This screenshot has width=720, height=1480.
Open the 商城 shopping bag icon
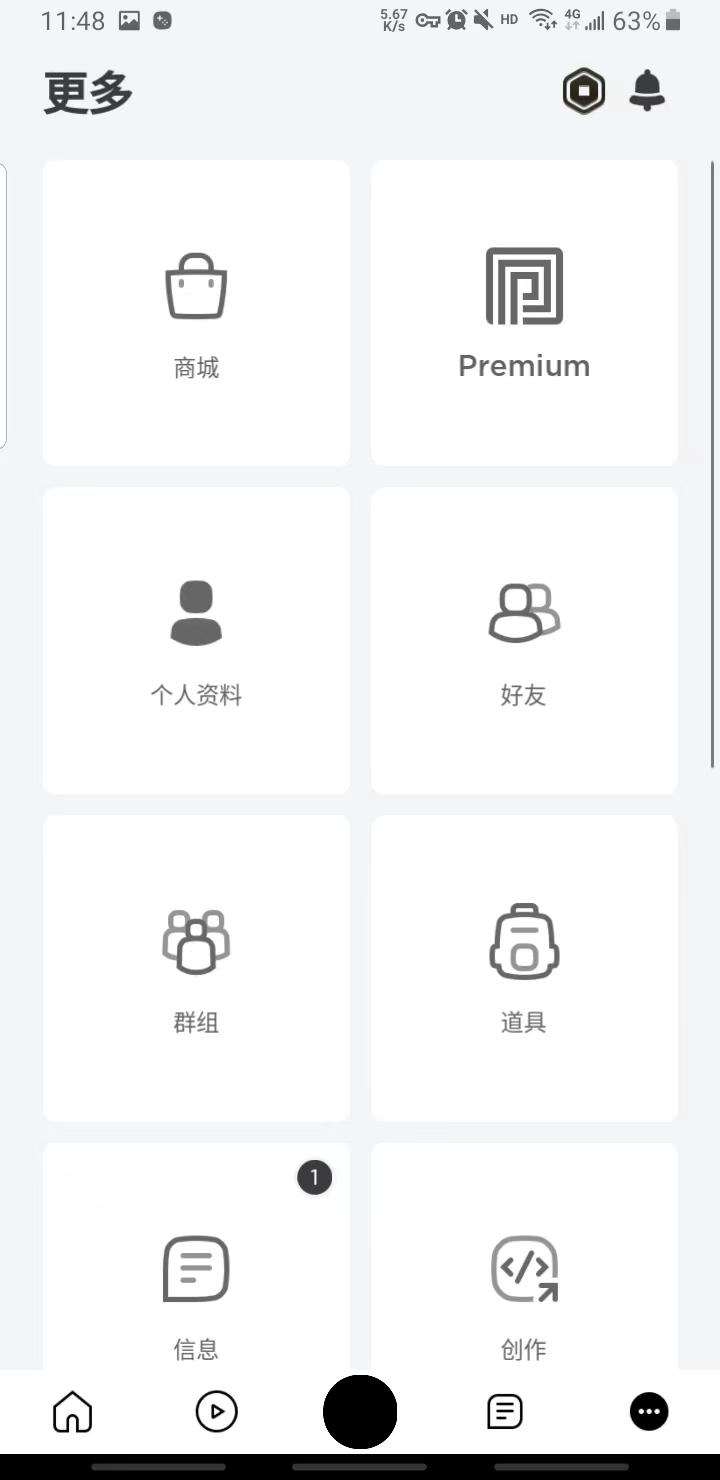click(x=196, y=285)
